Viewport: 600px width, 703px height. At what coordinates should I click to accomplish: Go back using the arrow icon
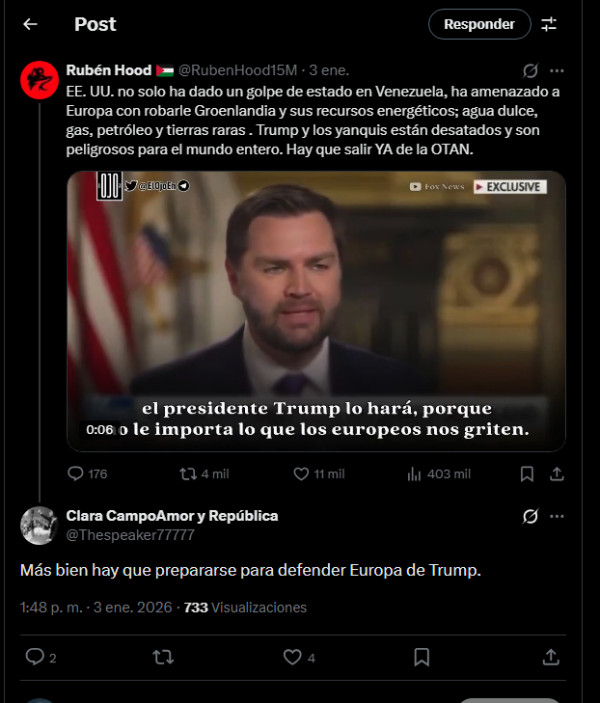coord(30,24)
